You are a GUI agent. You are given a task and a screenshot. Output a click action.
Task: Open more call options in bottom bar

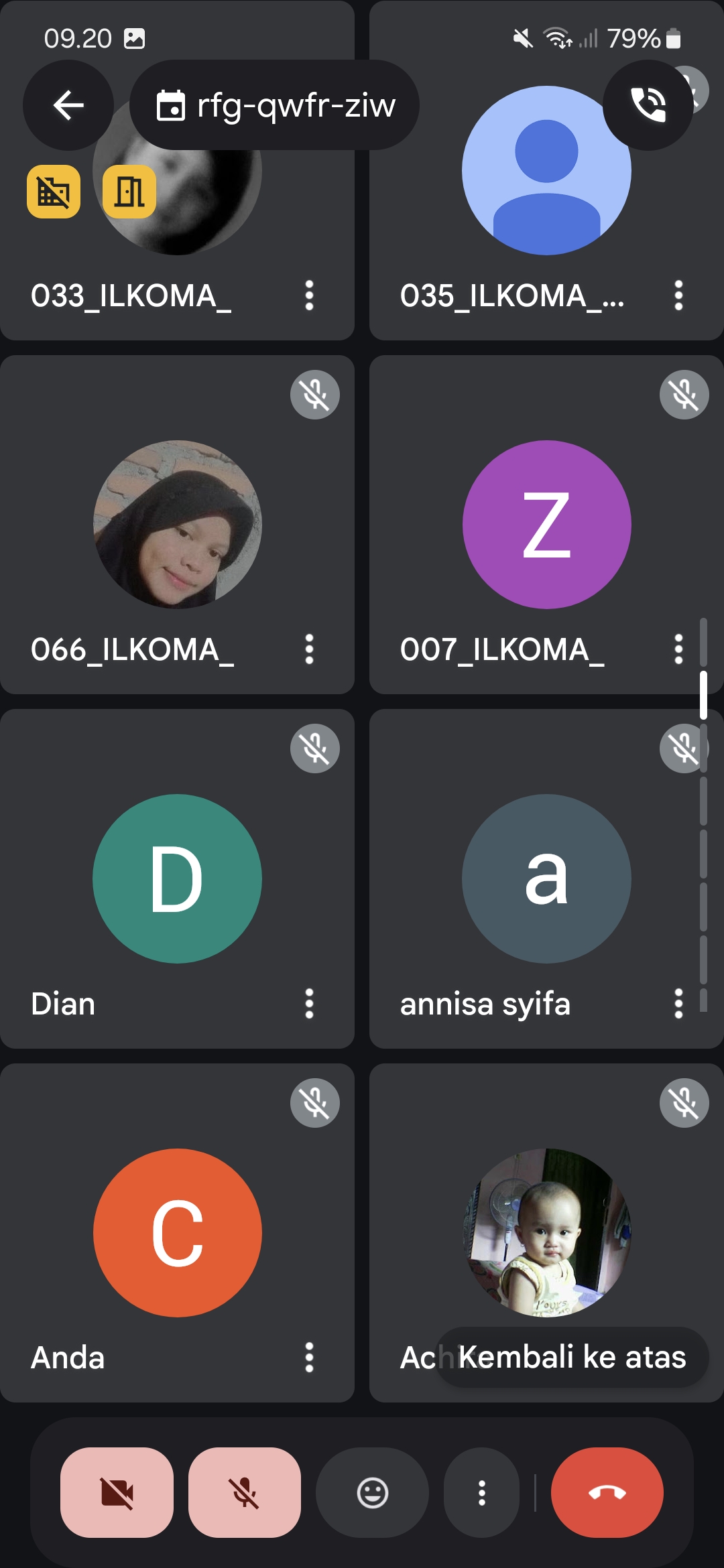[481, 1493]
